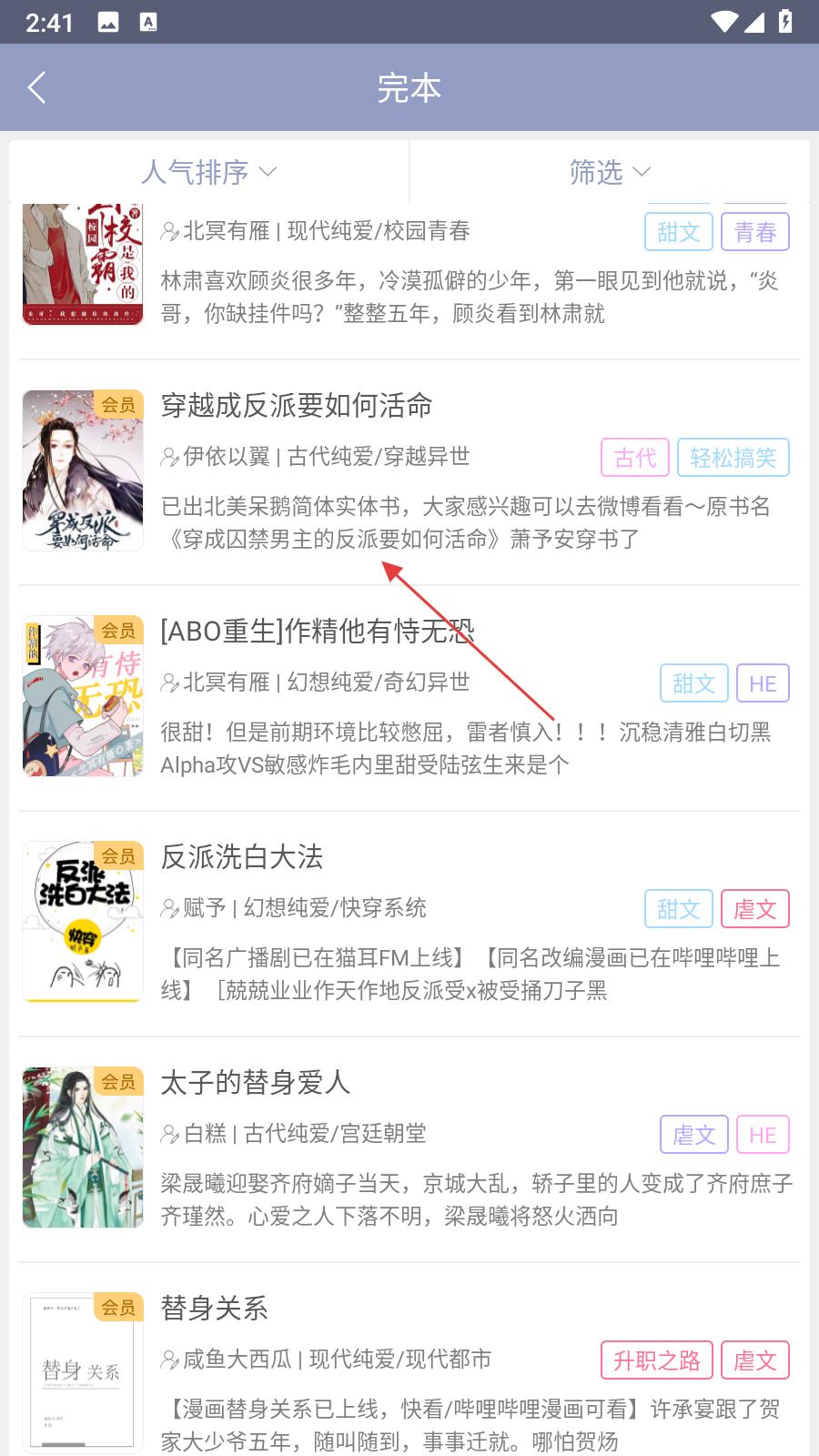Viewport: 819px width, 1456px height.
Task: Select the 升职之路 tag chip
Action: pos(656,1360)
